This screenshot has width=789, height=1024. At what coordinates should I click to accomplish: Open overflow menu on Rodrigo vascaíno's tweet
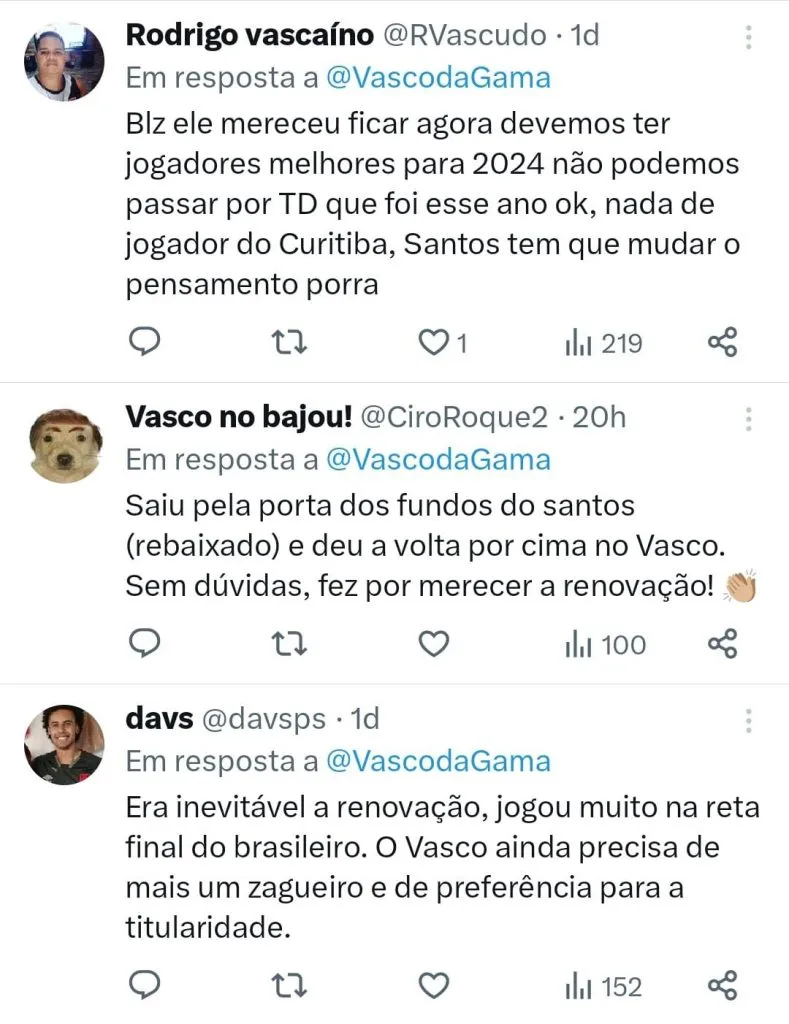(x=750, y=37)
